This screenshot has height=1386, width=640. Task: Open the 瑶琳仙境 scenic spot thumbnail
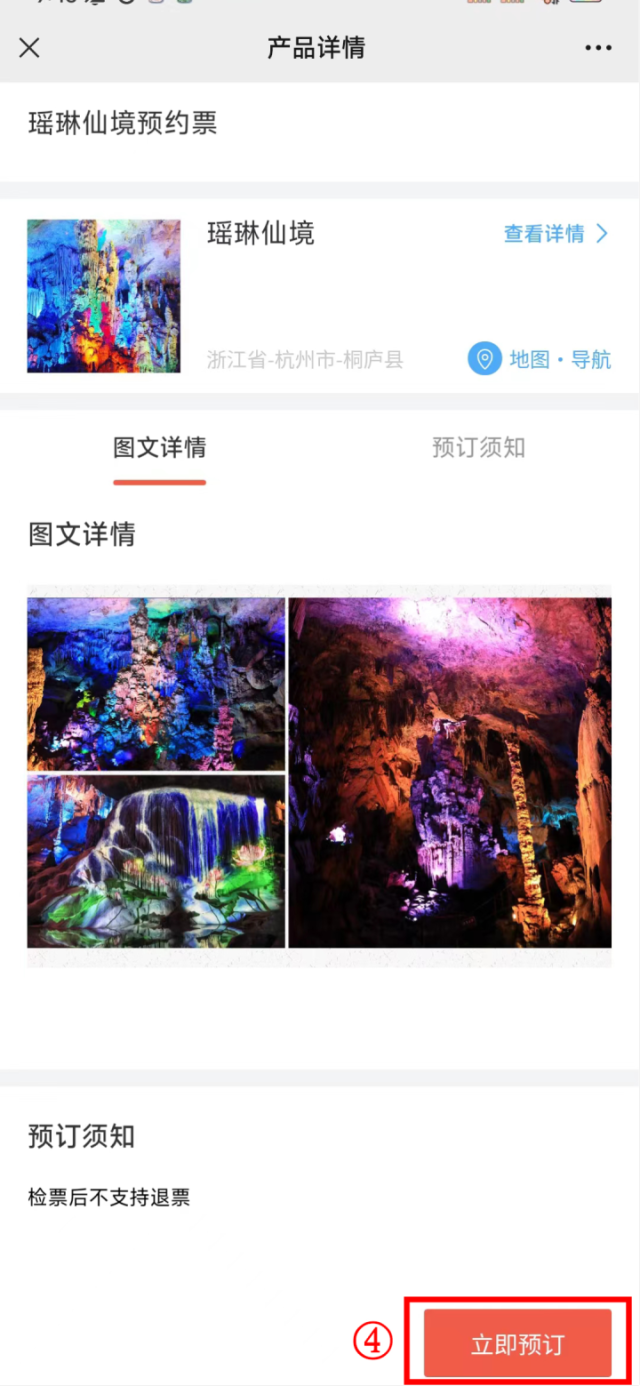coord(104,296)
